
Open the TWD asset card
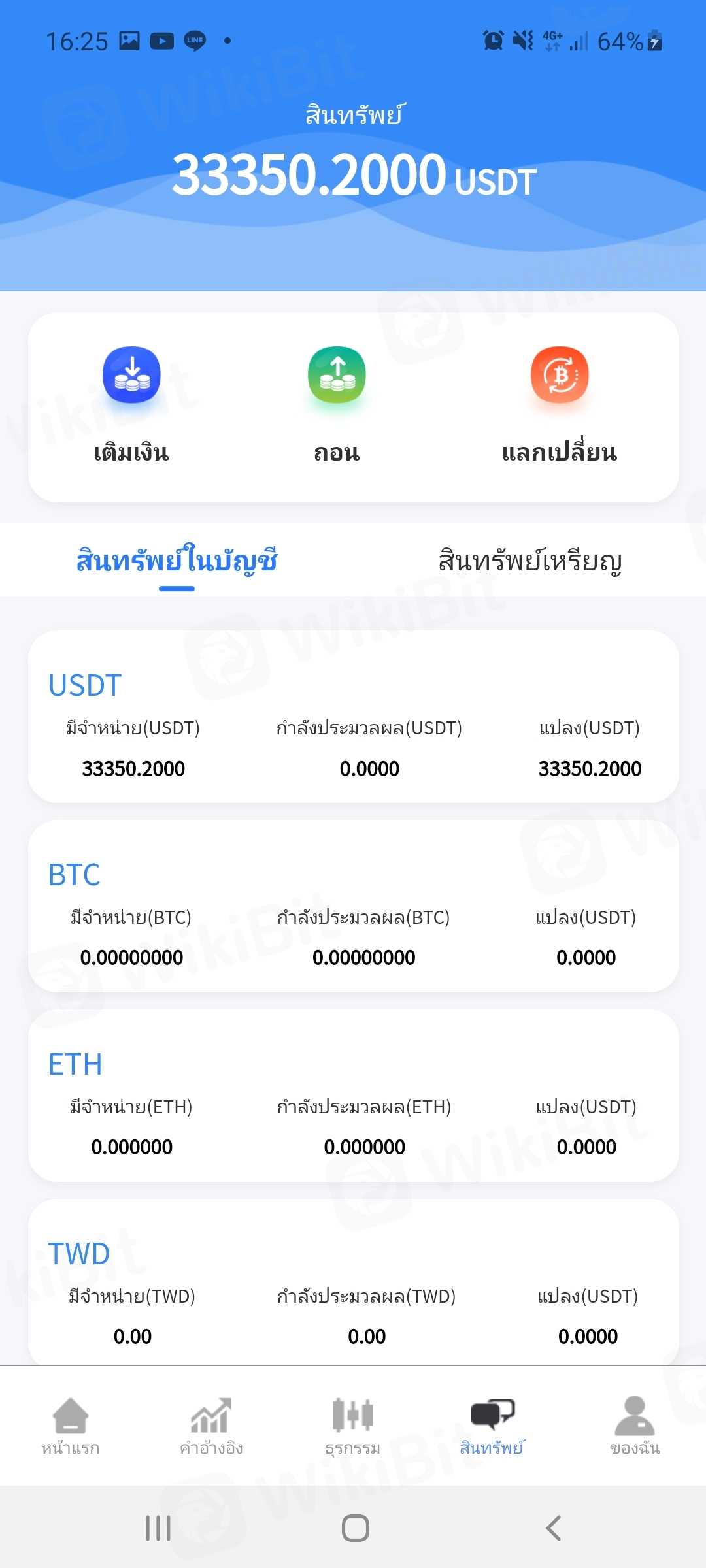click(x=353, y=1284)
